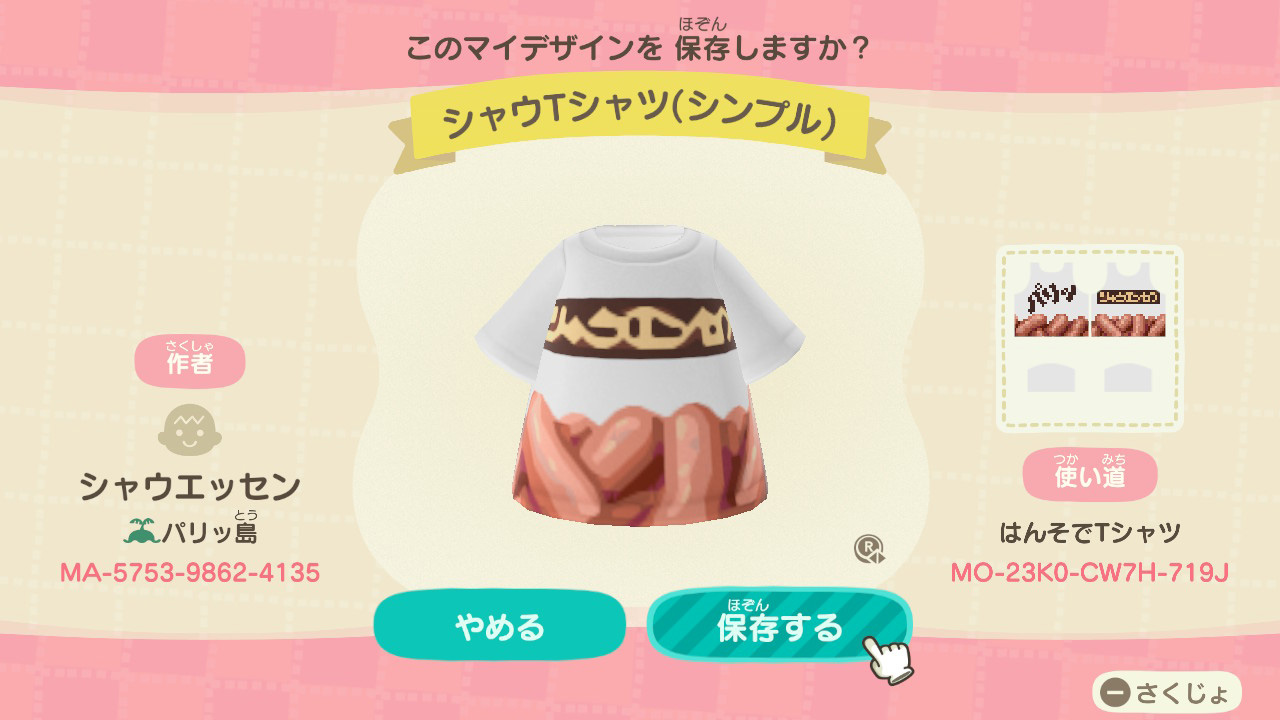Tap the やめる cancel button
Image resolution: width=1280 pixels, height=720 pixels.
pos(499,626)
